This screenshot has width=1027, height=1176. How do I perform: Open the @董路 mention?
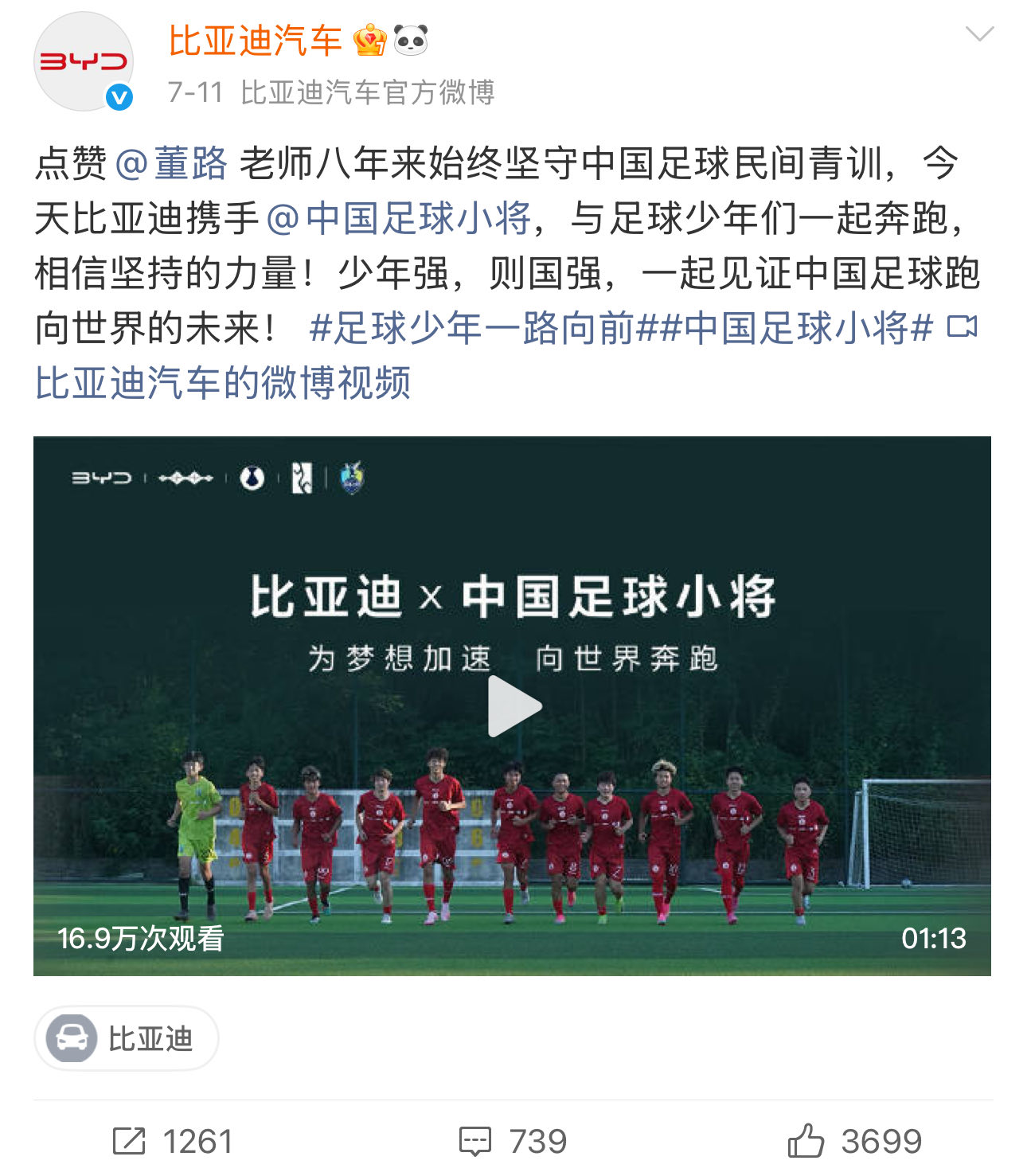click(172, 164)
